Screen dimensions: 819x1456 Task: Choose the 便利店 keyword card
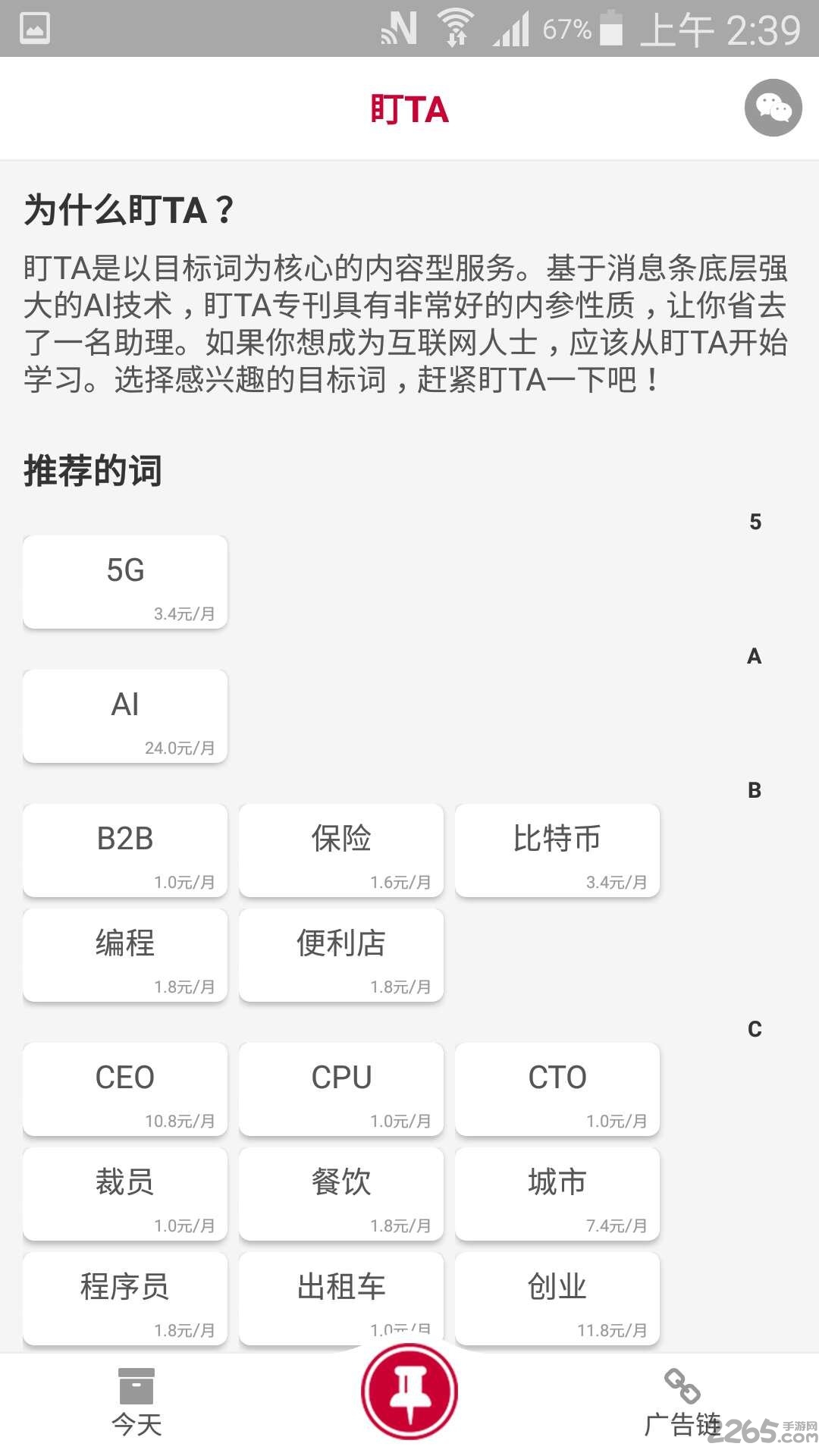[x=341, y=955]
